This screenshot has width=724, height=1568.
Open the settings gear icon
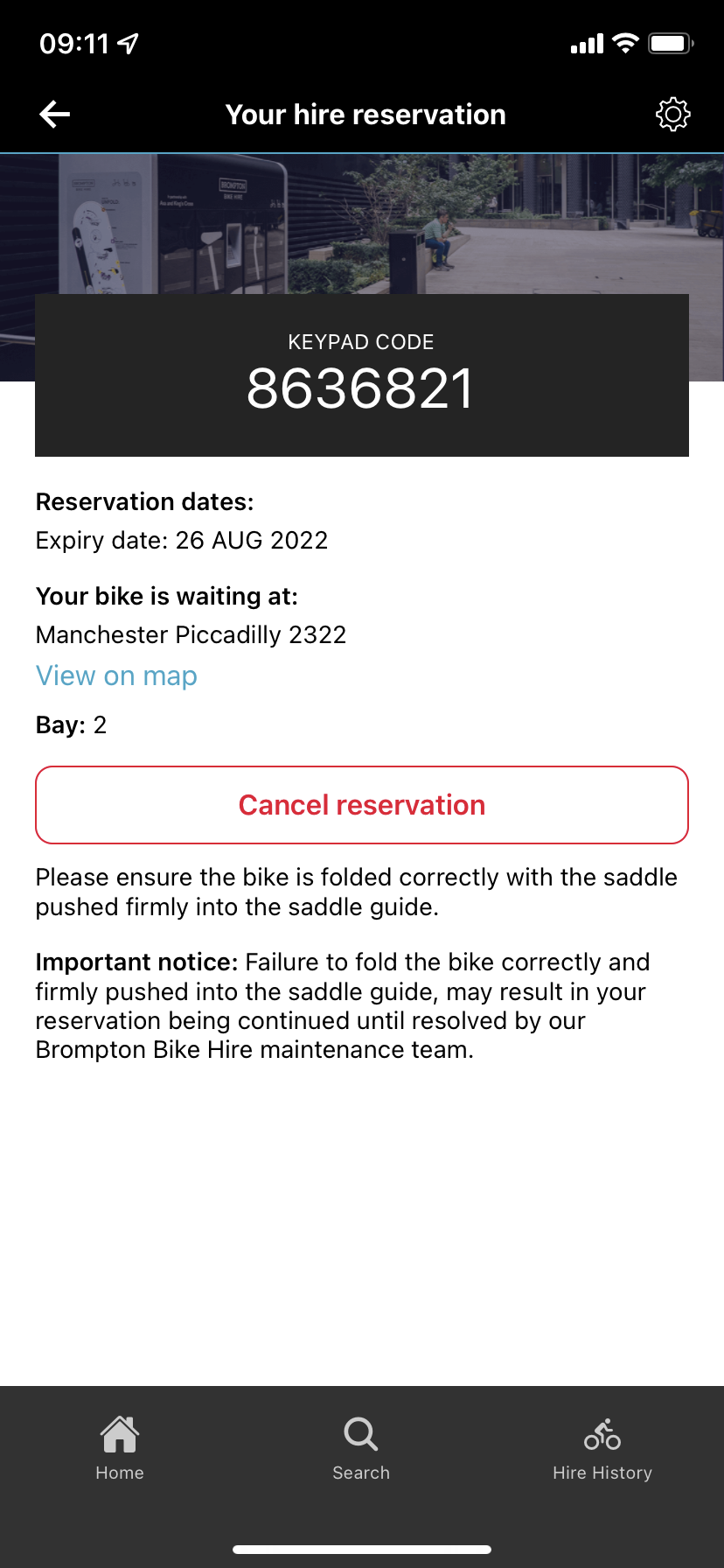672,114
